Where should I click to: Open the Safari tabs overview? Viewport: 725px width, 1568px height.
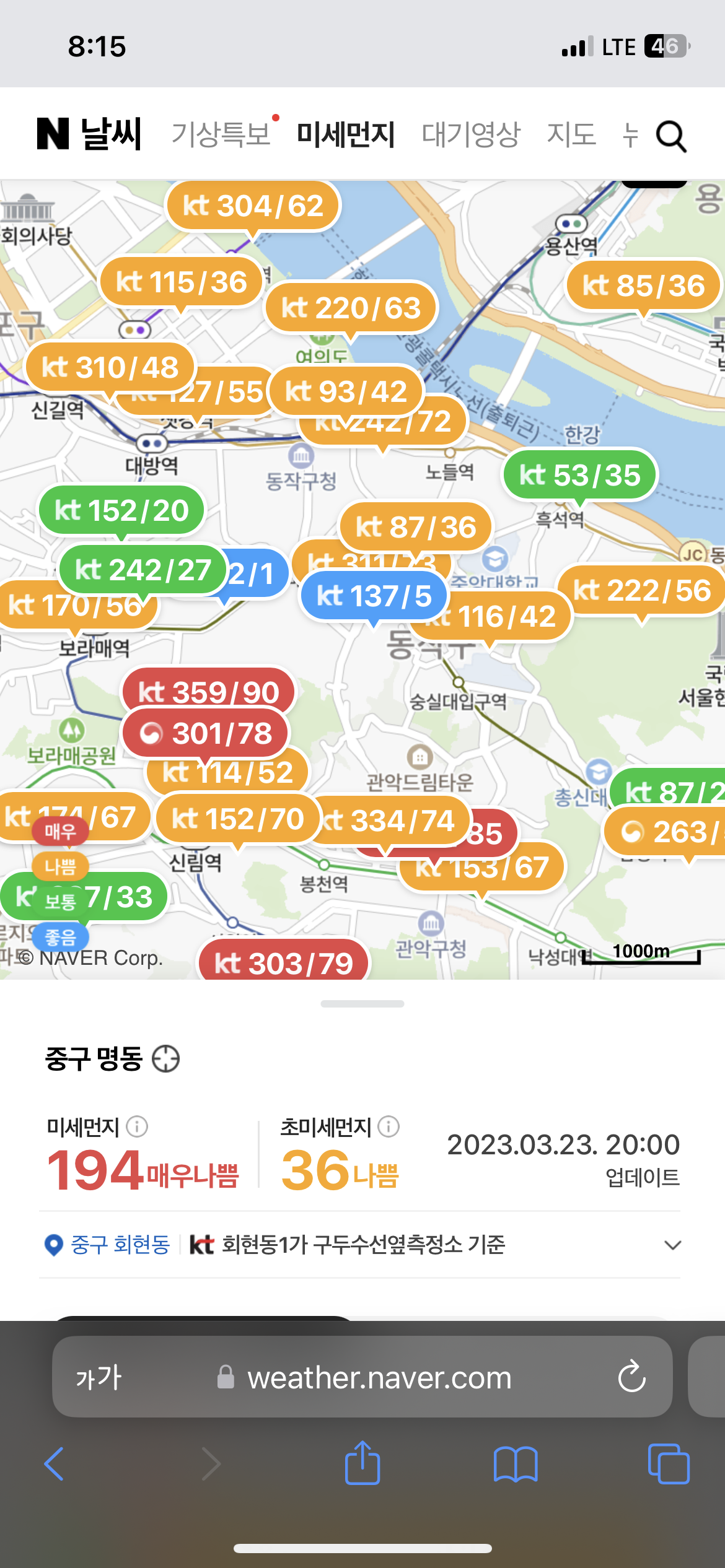[669, 1464]
